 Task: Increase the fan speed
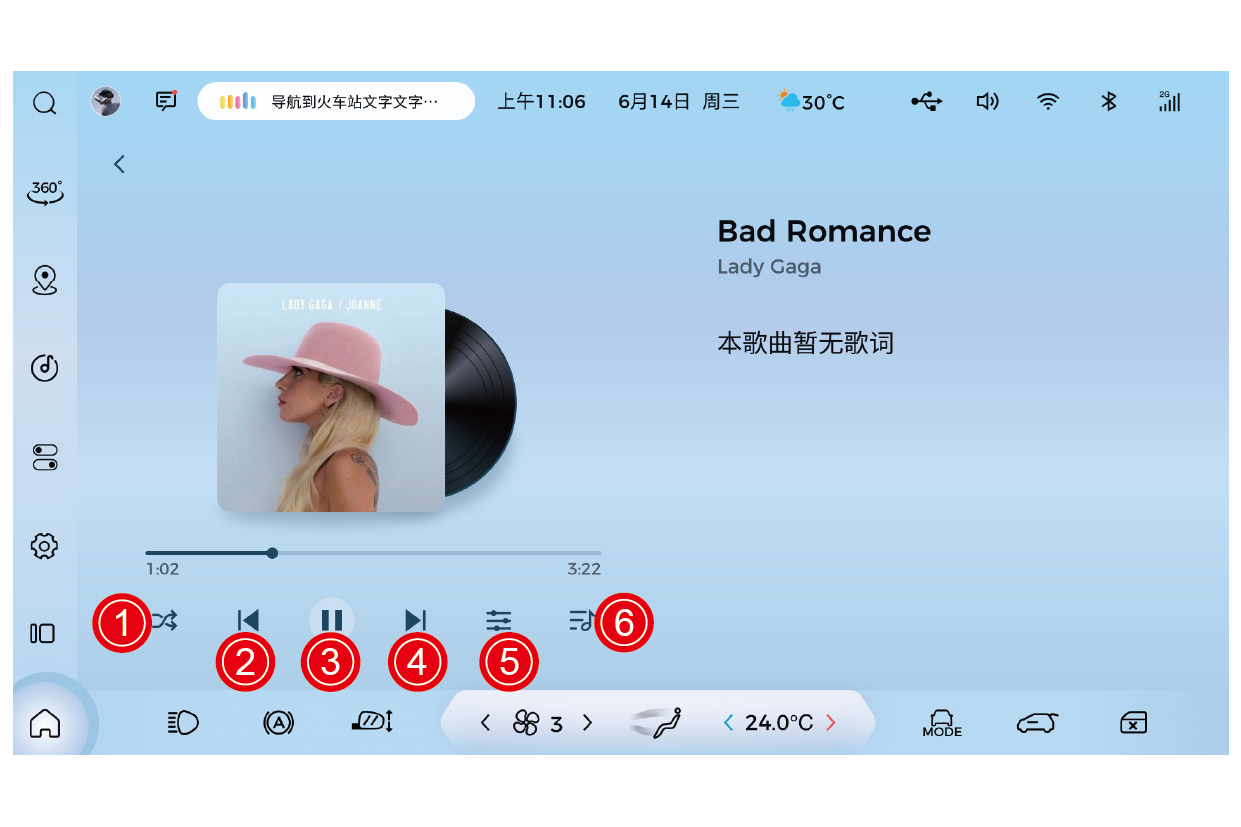click(588, 723)
